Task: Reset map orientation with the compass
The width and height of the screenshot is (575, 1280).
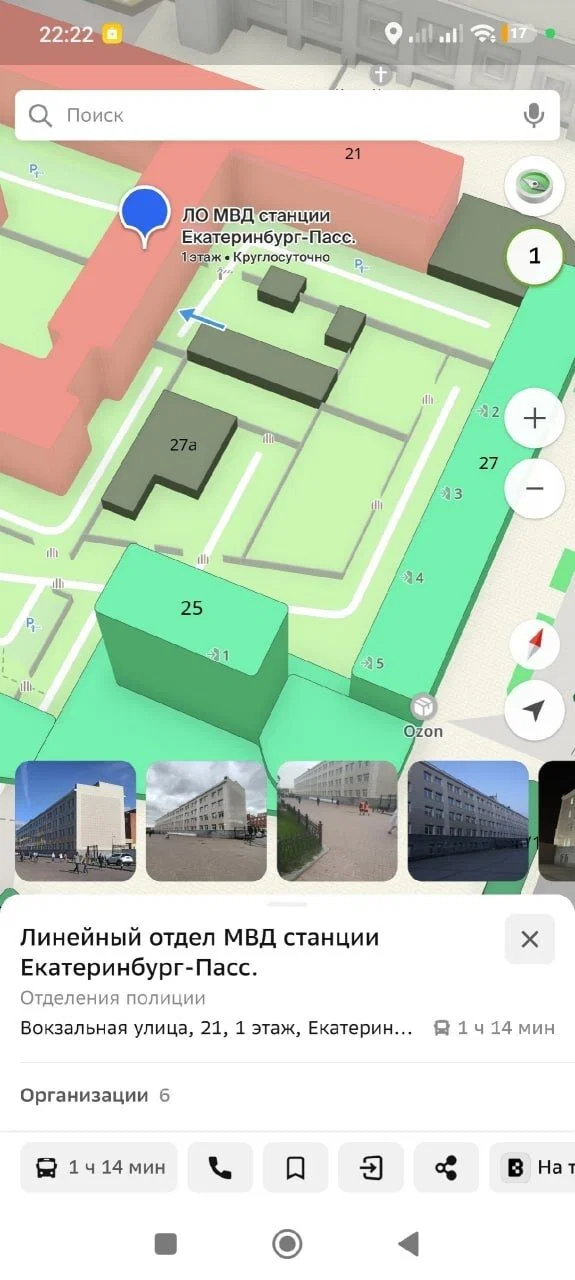Action: point(534,644)
